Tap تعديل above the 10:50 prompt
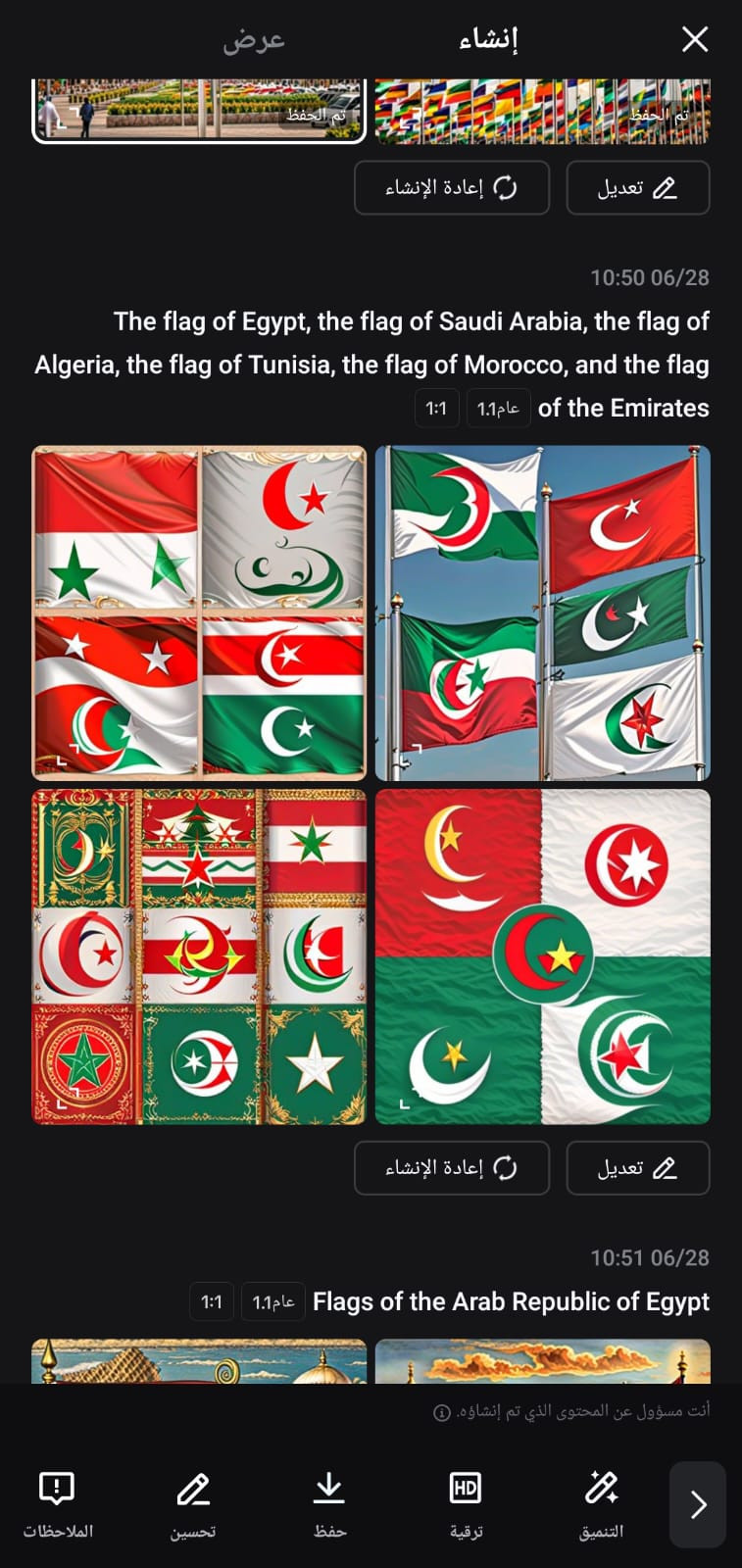Viewport: 742px width, 1568px height. click(637, 187)
